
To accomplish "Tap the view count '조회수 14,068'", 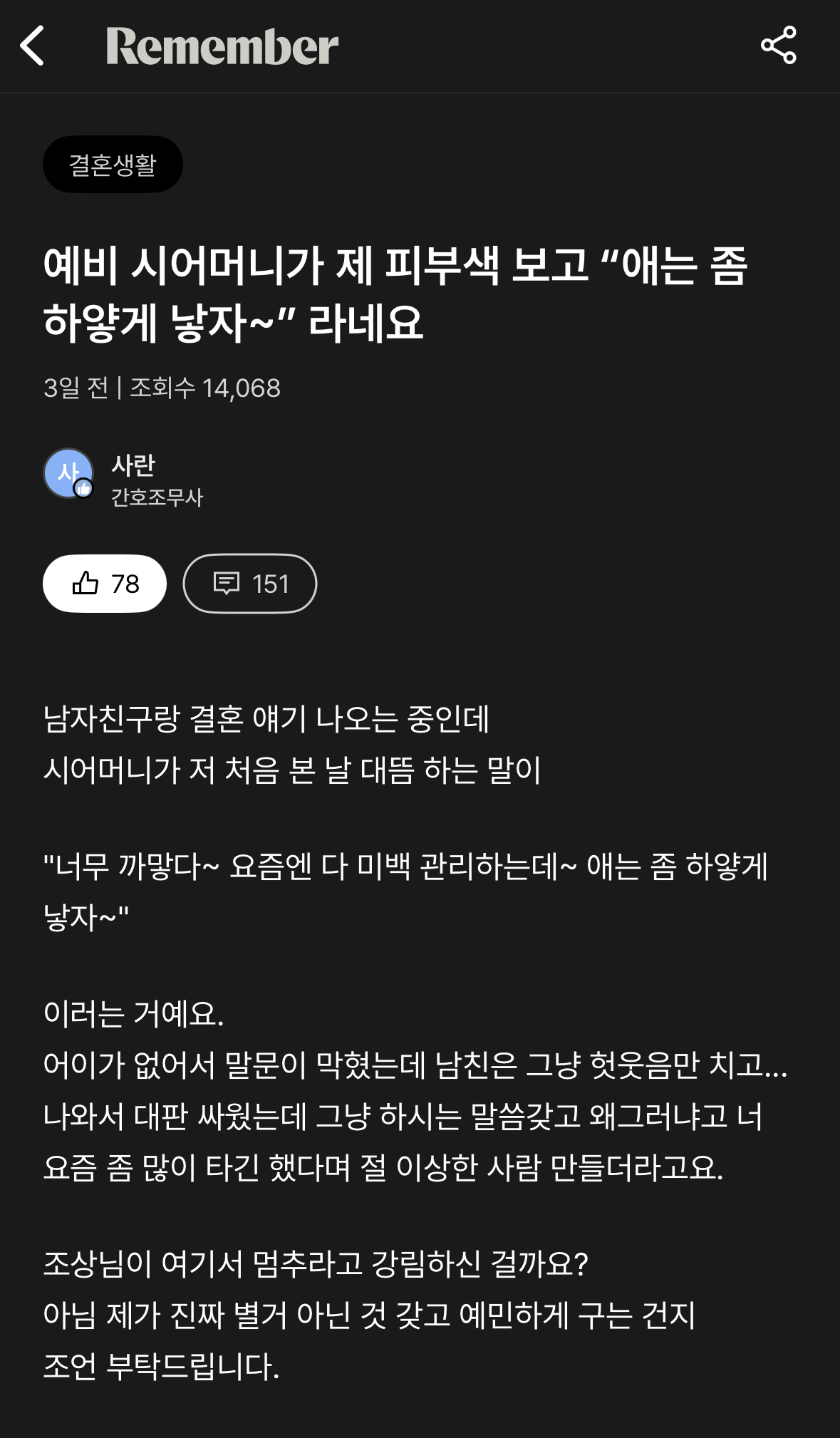I will click(x=204, y=388).
